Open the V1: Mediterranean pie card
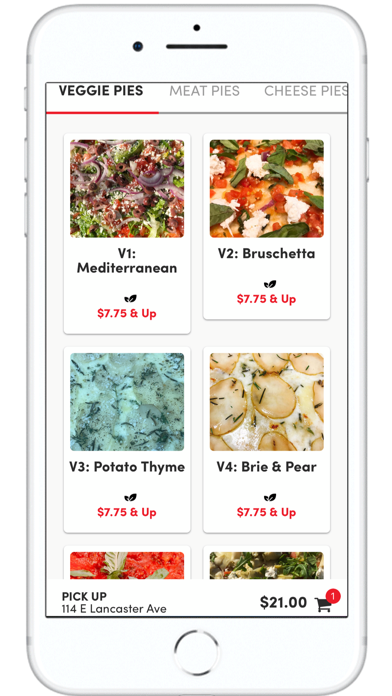 (x=127, y=233)
